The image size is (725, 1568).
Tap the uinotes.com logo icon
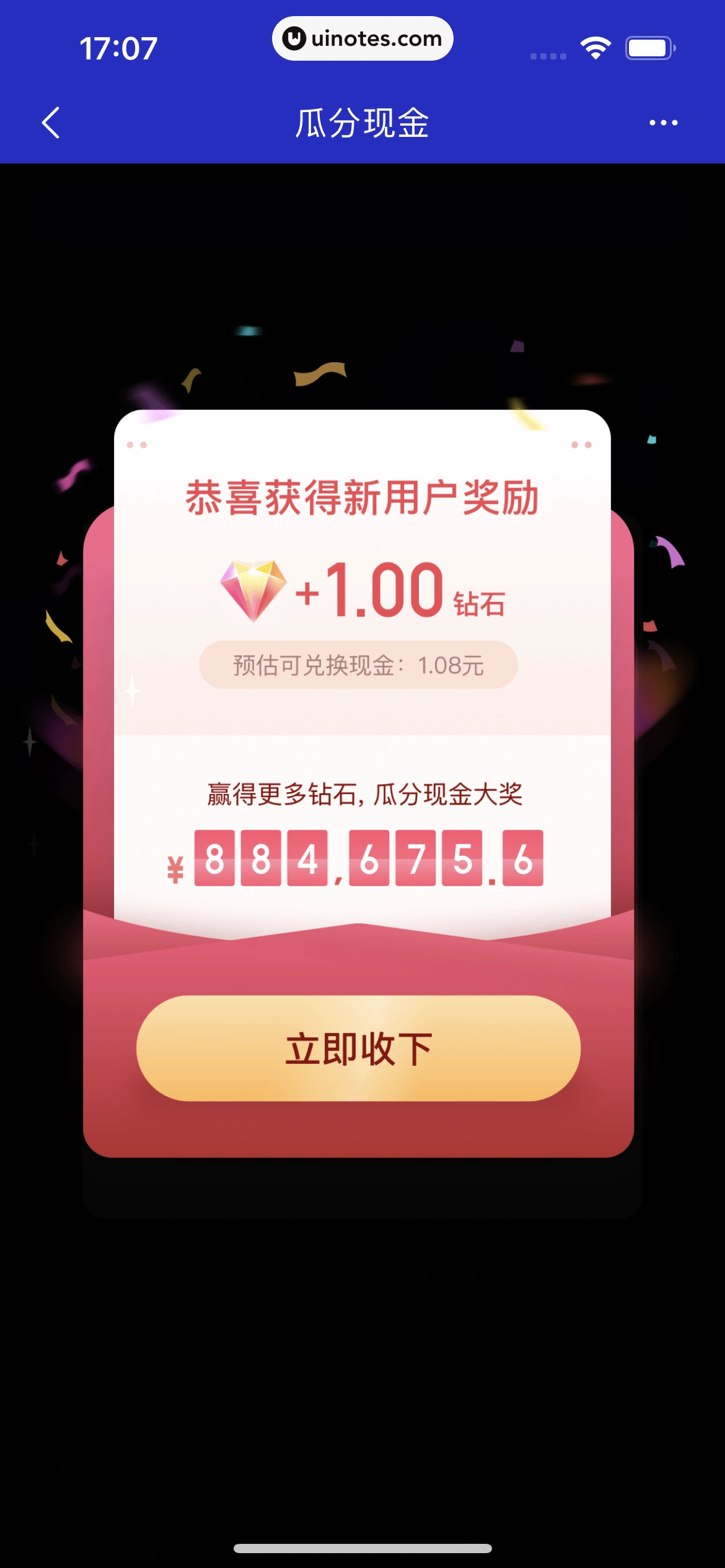pos(362,38)
